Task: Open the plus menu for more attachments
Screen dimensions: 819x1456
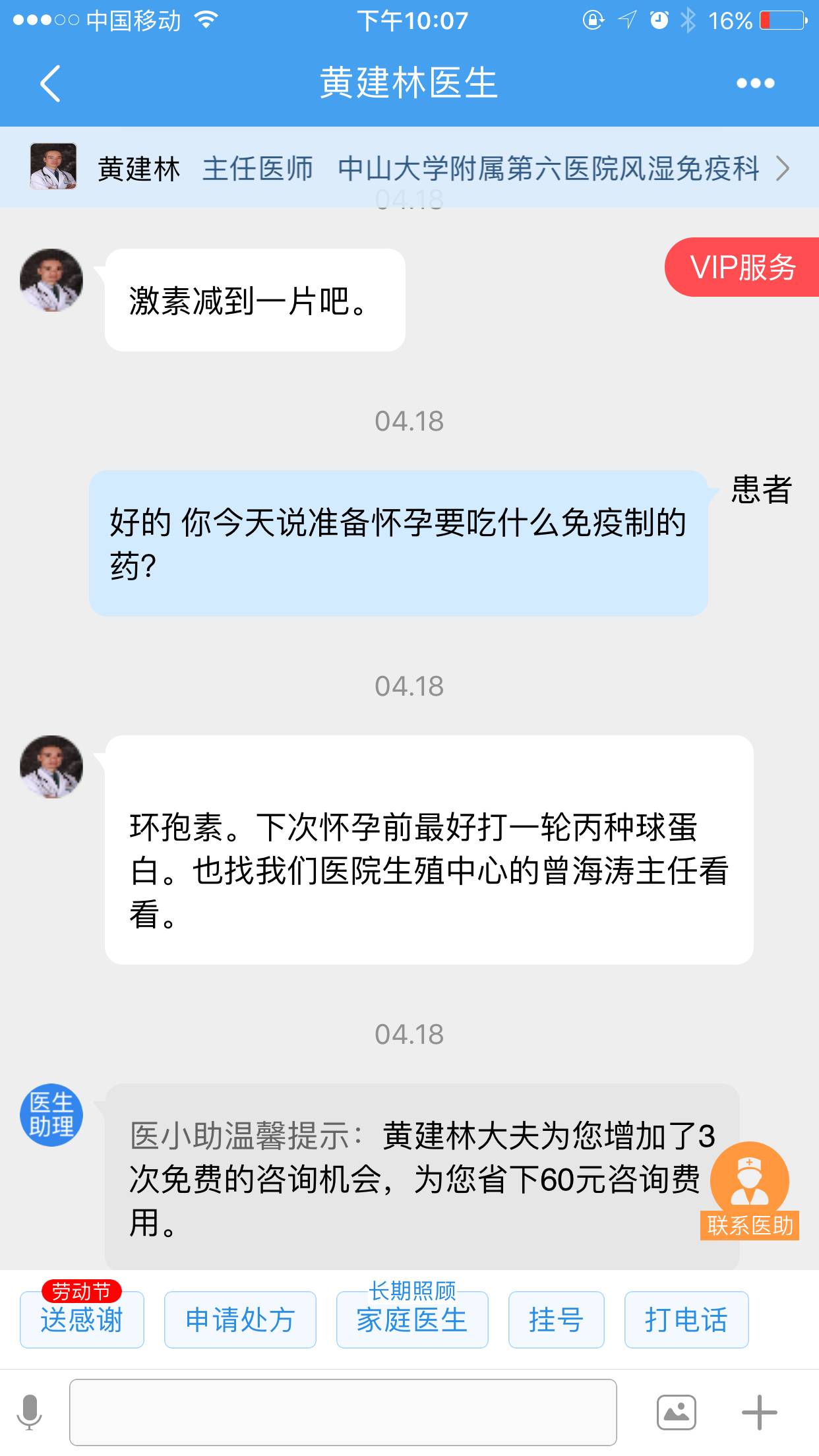Action: pos(759,1412)
